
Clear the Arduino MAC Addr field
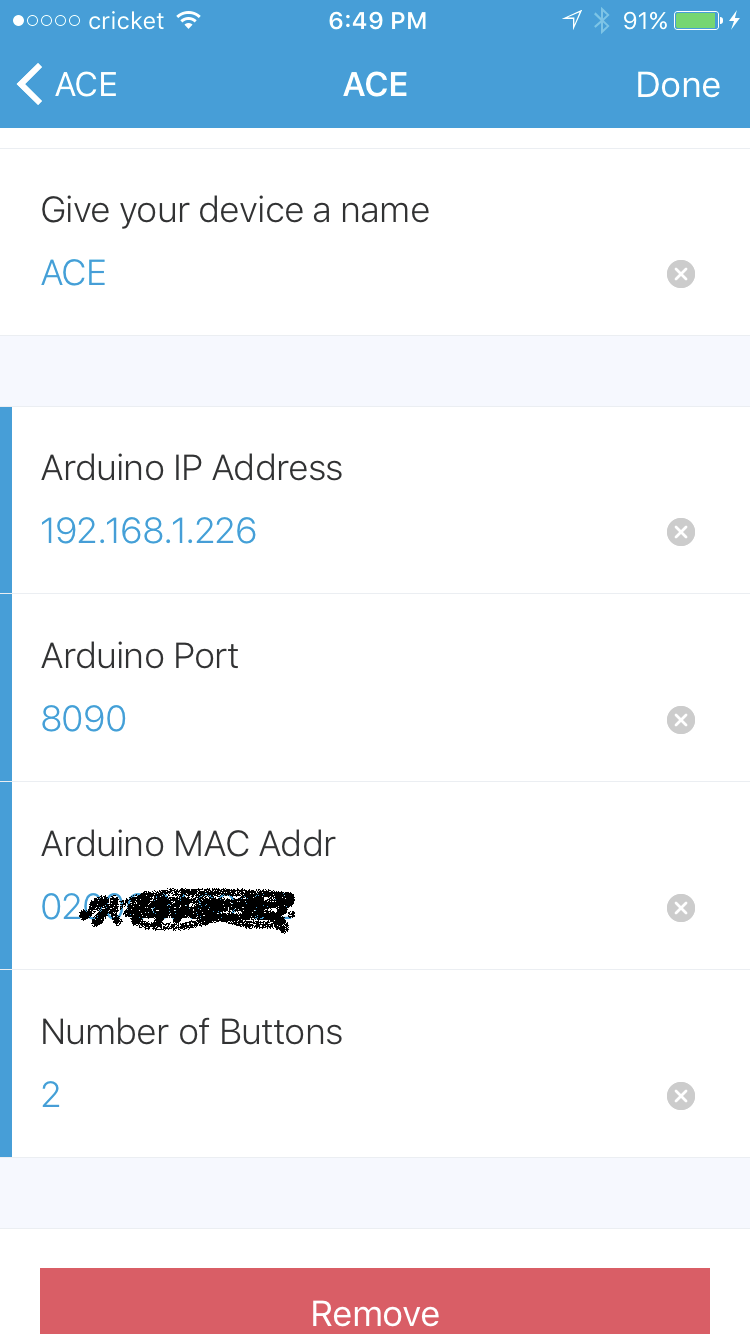point(681,907)
